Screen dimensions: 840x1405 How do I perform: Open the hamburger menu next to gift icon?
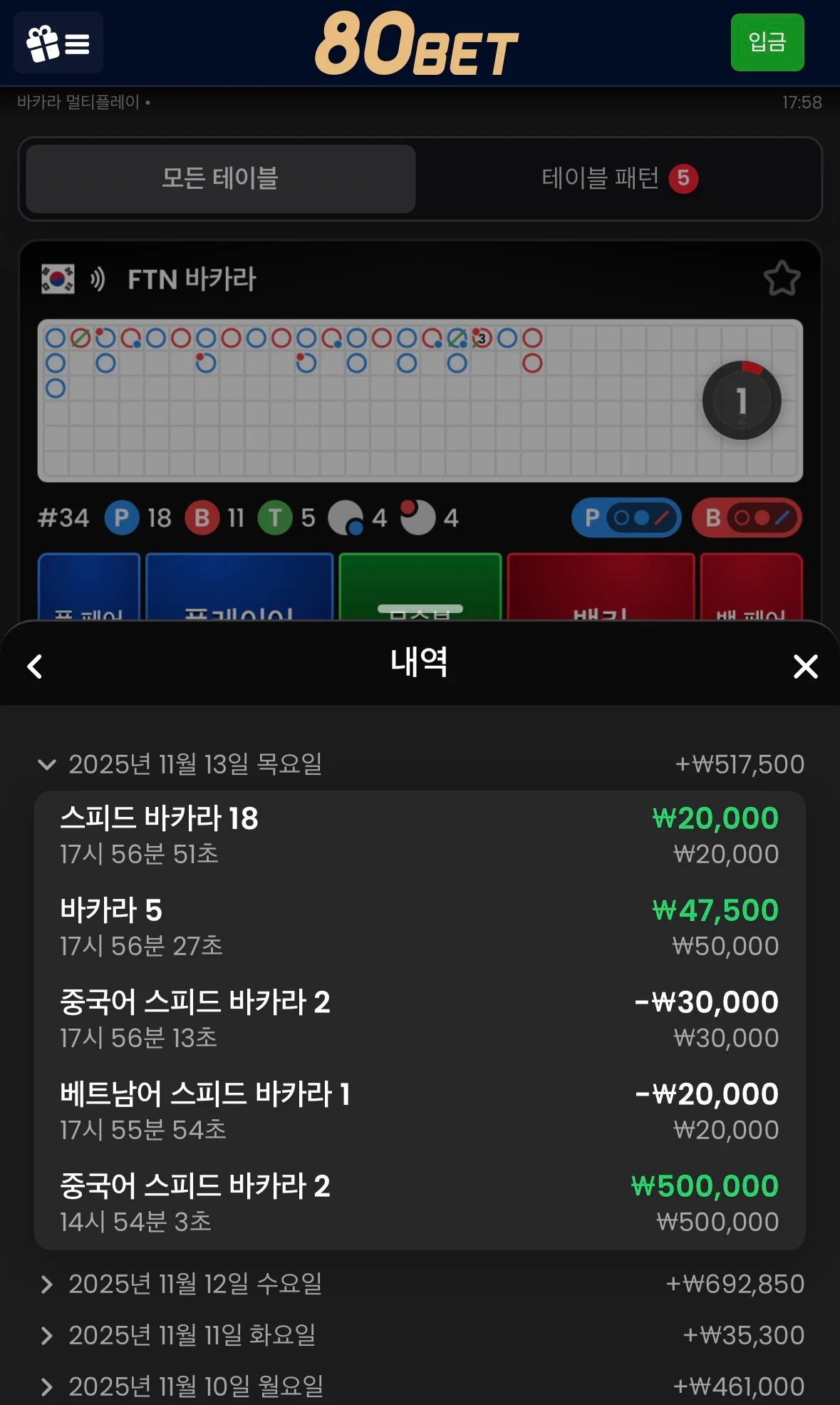[x=77, y=43]
